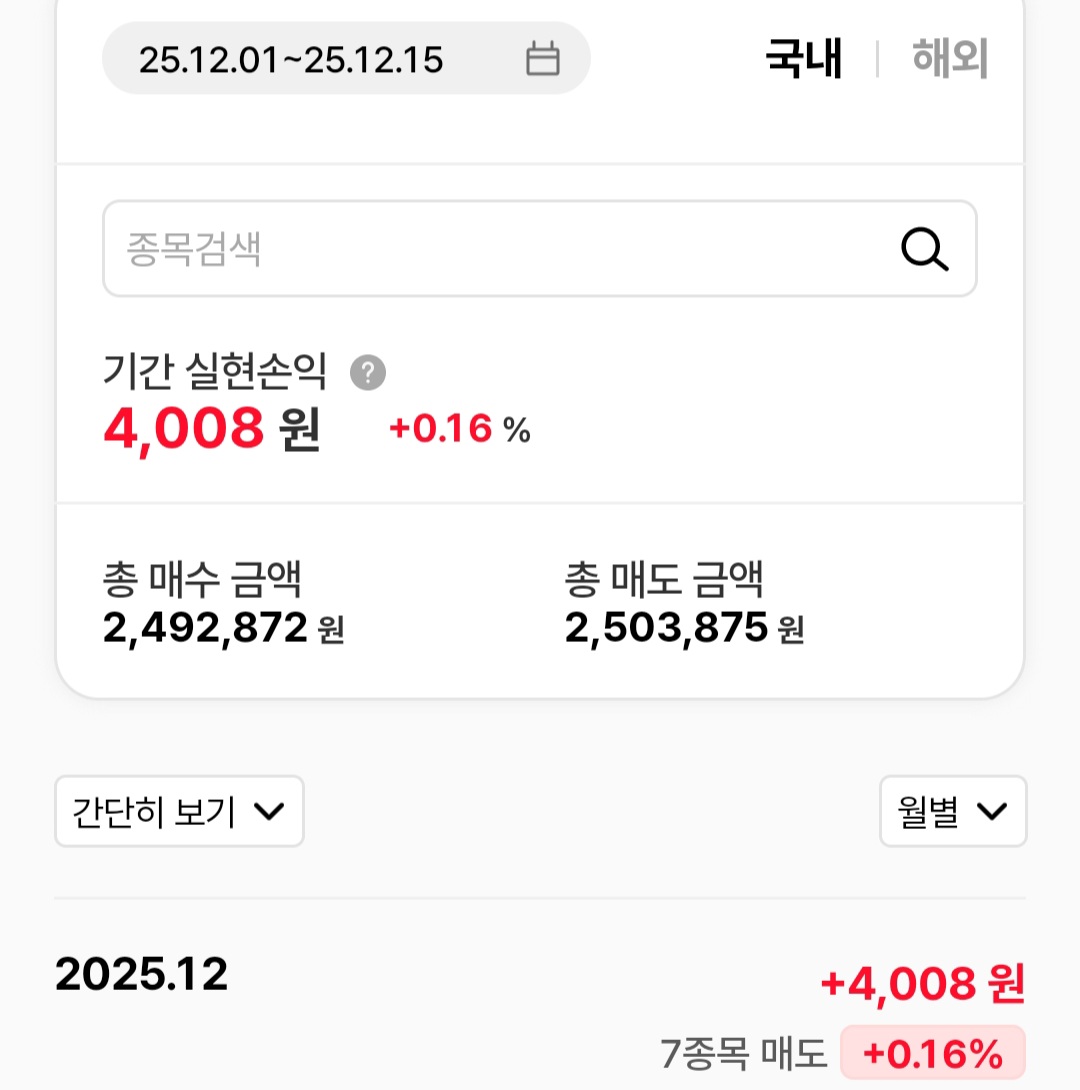Select the 국내 tab
1080x1090 pixels.
[804, 59]
